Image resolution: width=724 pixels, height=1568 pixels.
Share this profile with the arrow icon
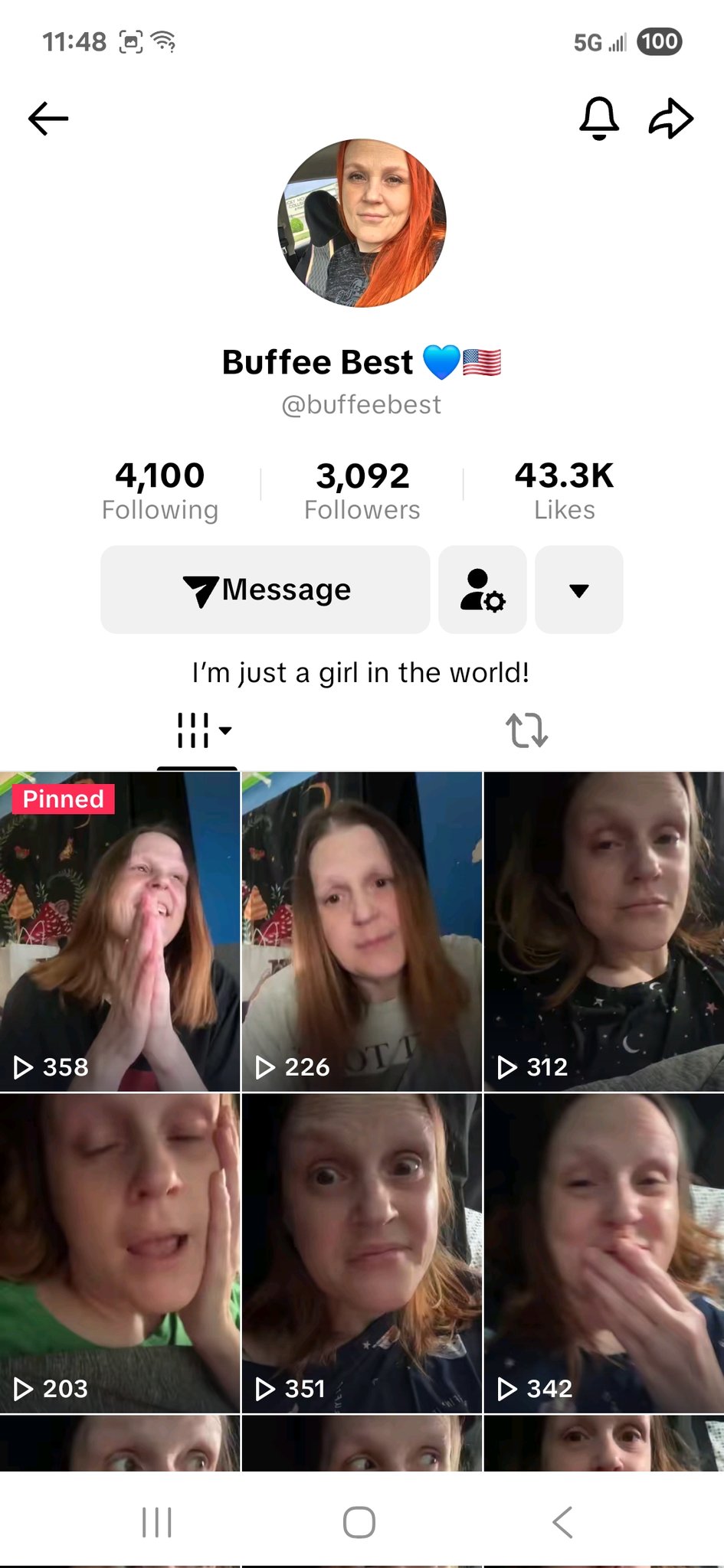pyautogui.click(x=671, y=119)
